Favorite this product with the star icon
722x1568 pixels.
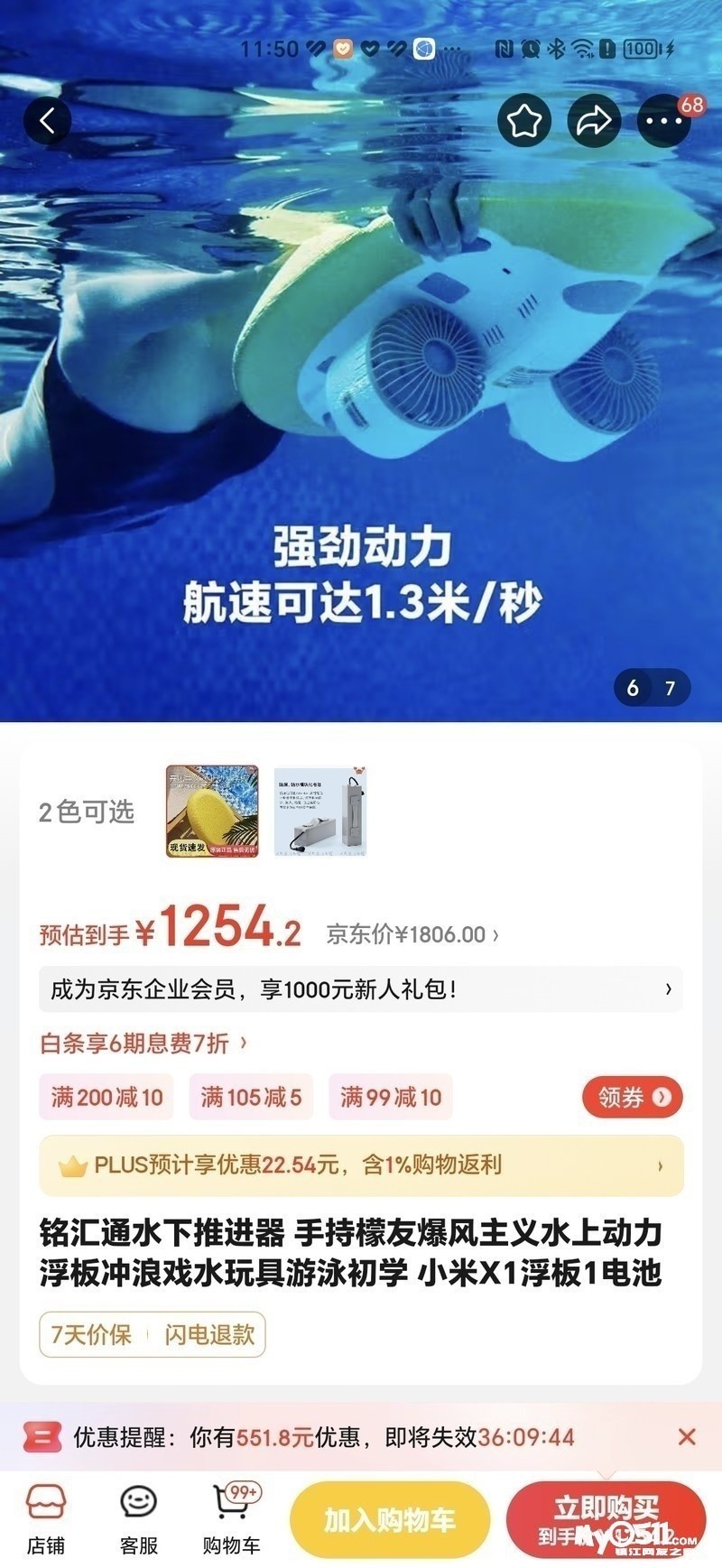524,121
